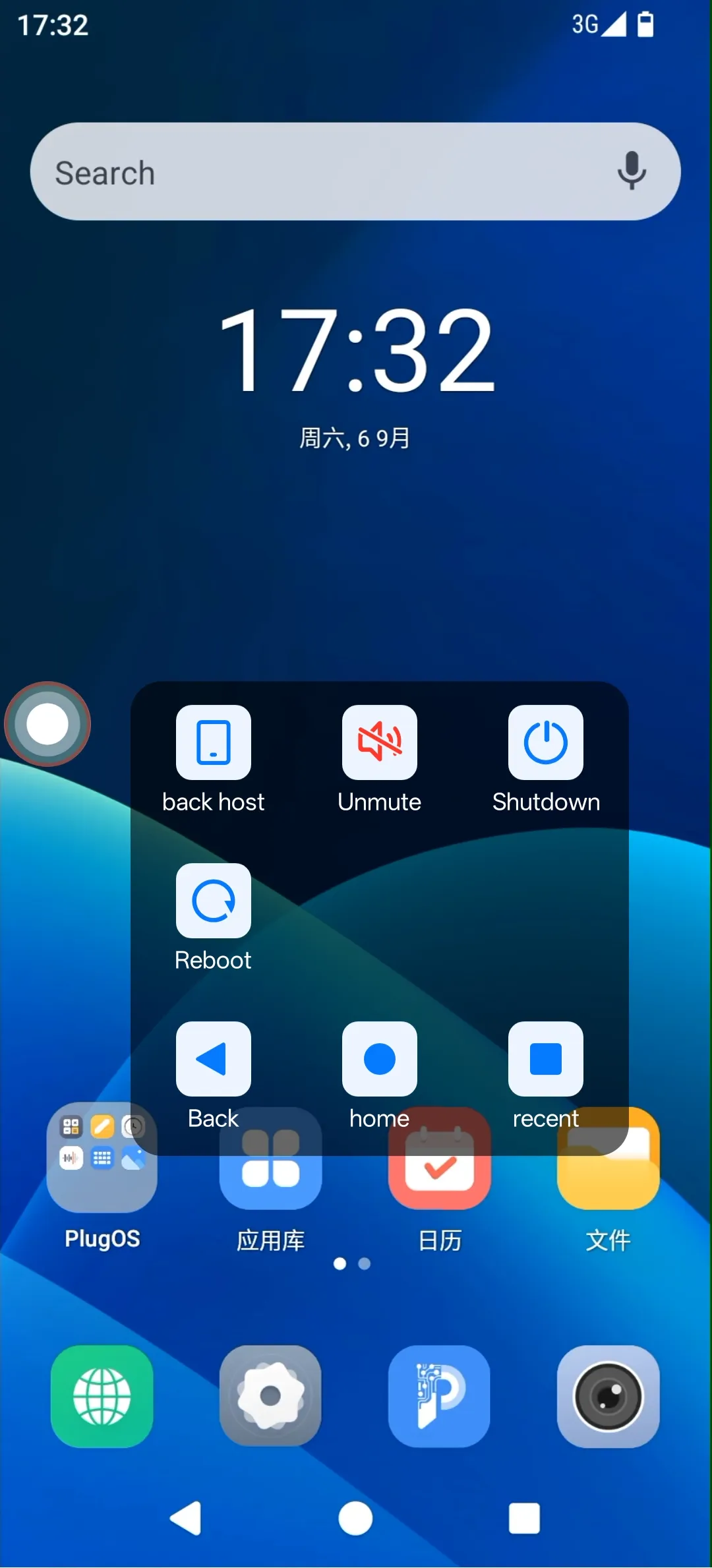The image size is (712, 1568).
Task: Open the camera app in the dock
Action: click(x=608, y=1397)
